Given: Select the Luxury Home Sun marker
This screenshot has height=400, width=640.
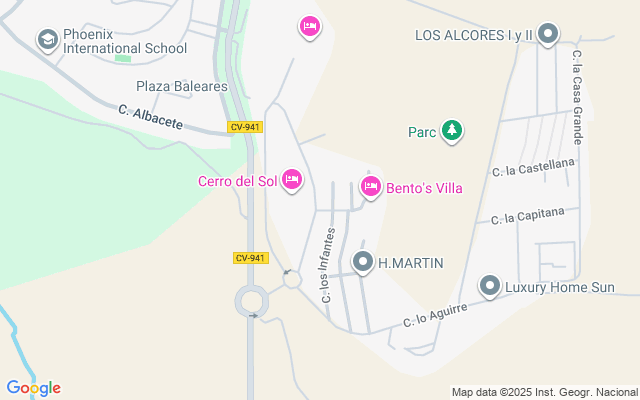Looking at the screenshot, I should click(x=490, y=287).
